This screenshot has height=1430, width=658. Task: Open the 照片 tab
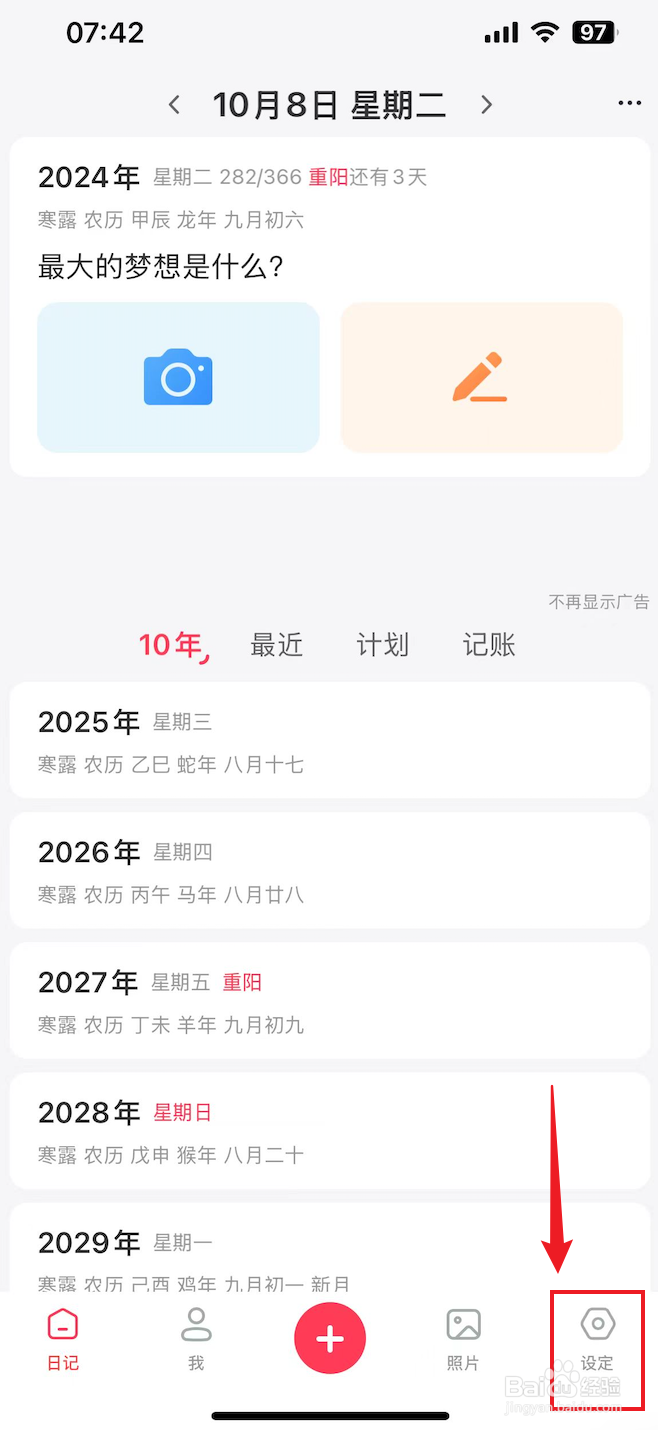click(463, 1340)
